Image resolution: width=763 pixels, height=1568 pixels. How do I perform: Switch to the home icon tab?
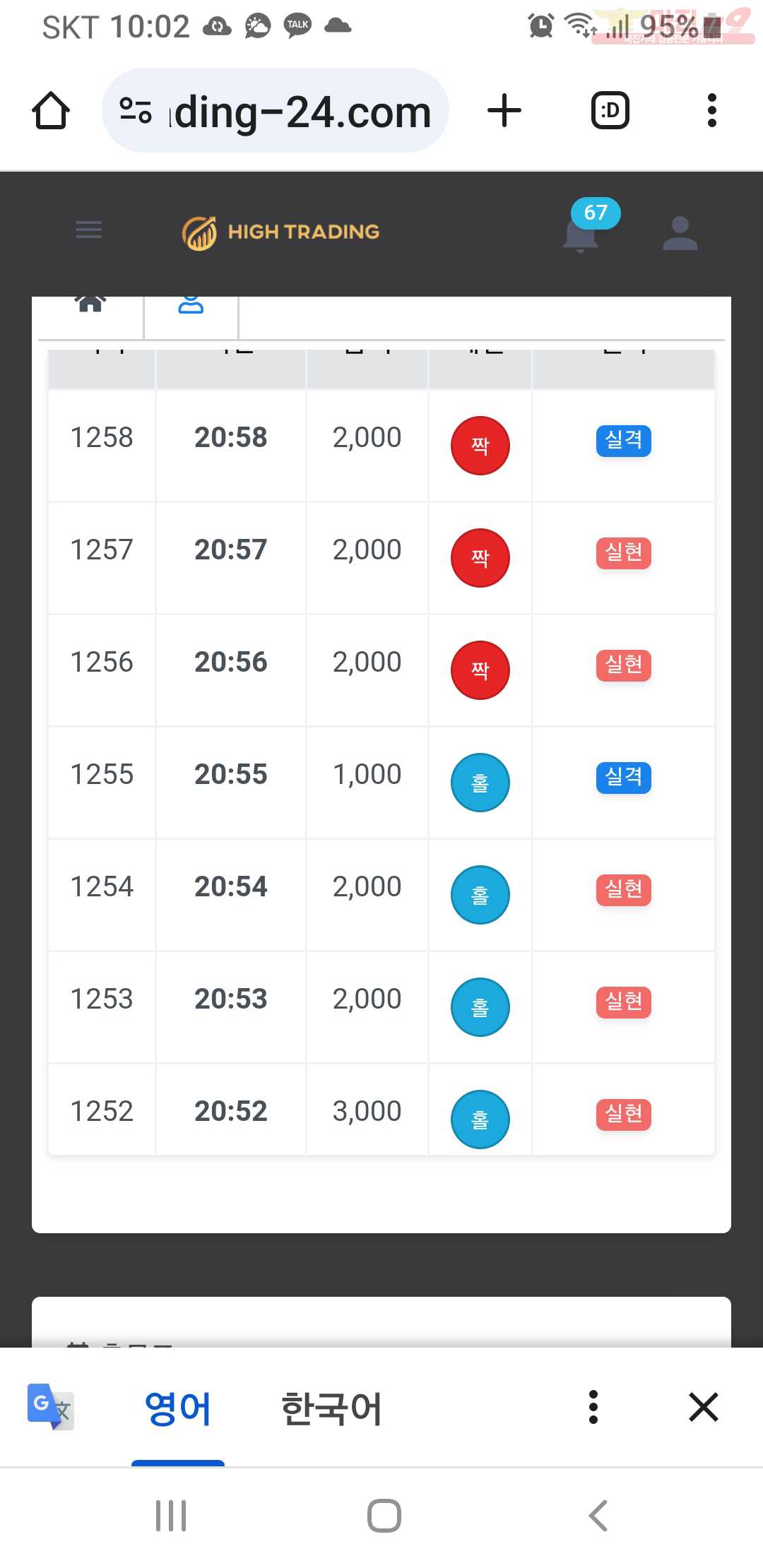[90, 304]
